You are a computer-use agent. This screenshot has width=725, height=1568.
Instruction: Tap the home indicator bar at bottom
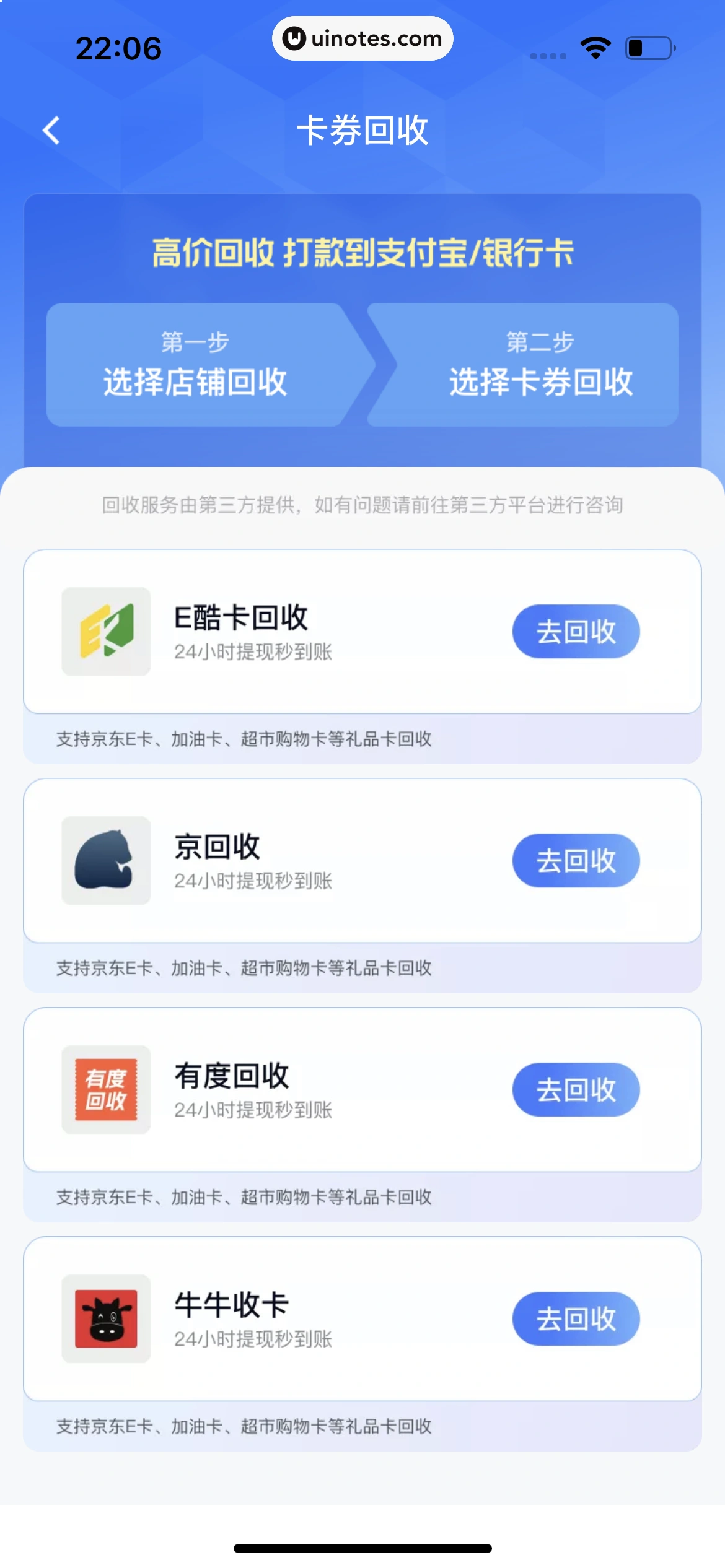coord(362,1543)
